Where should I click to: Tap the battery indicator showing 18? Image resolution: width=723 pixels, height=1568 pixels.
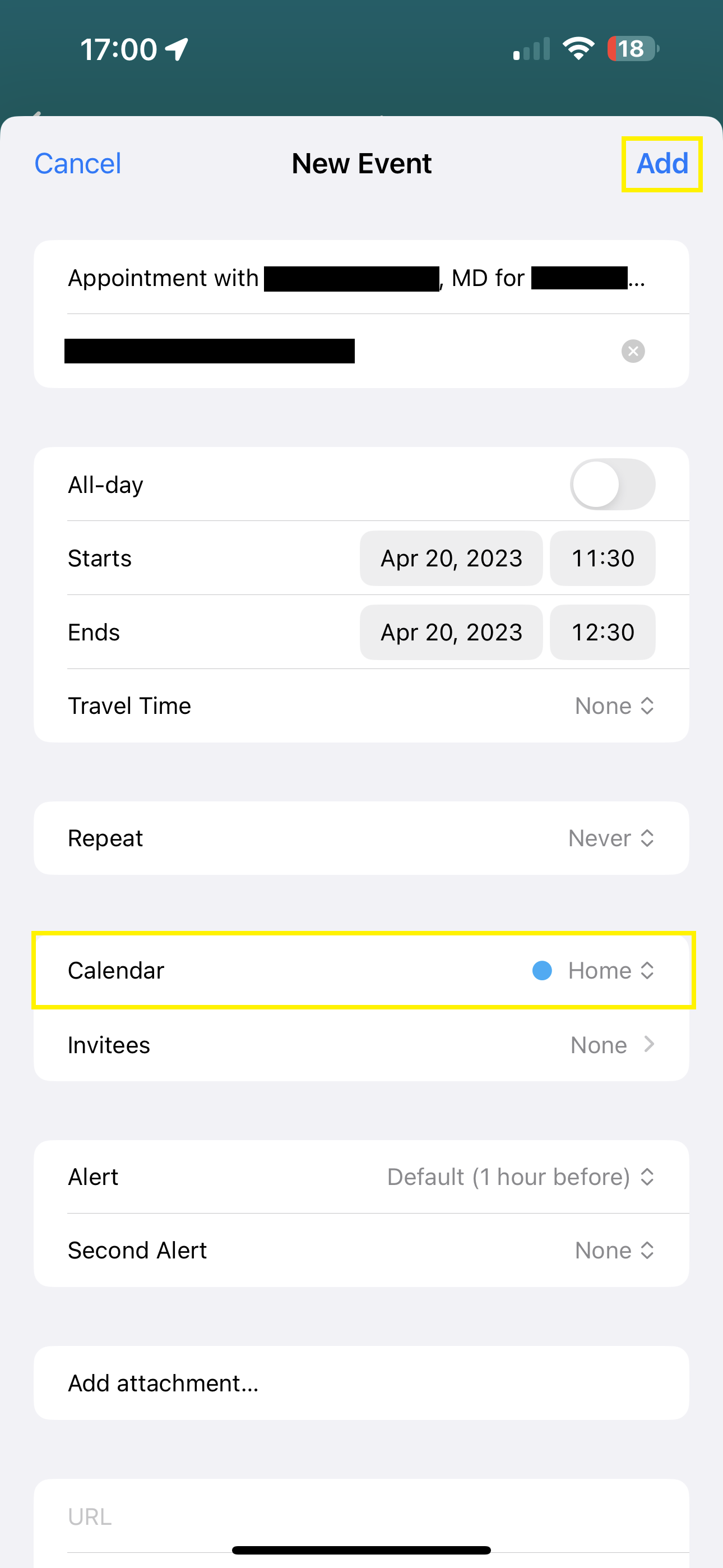click(x=631, y=49)
